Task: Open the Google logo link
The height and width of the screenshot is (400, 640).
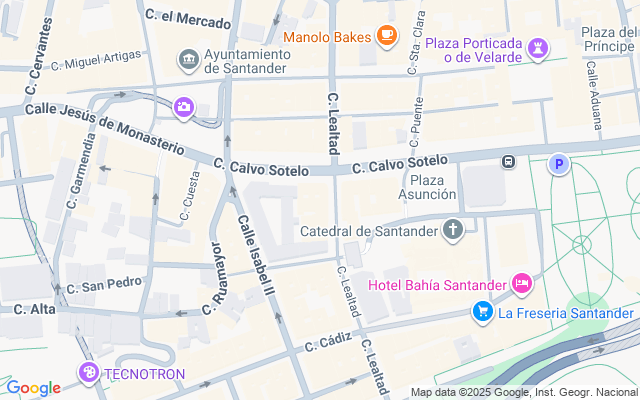Action: point(33,388)
